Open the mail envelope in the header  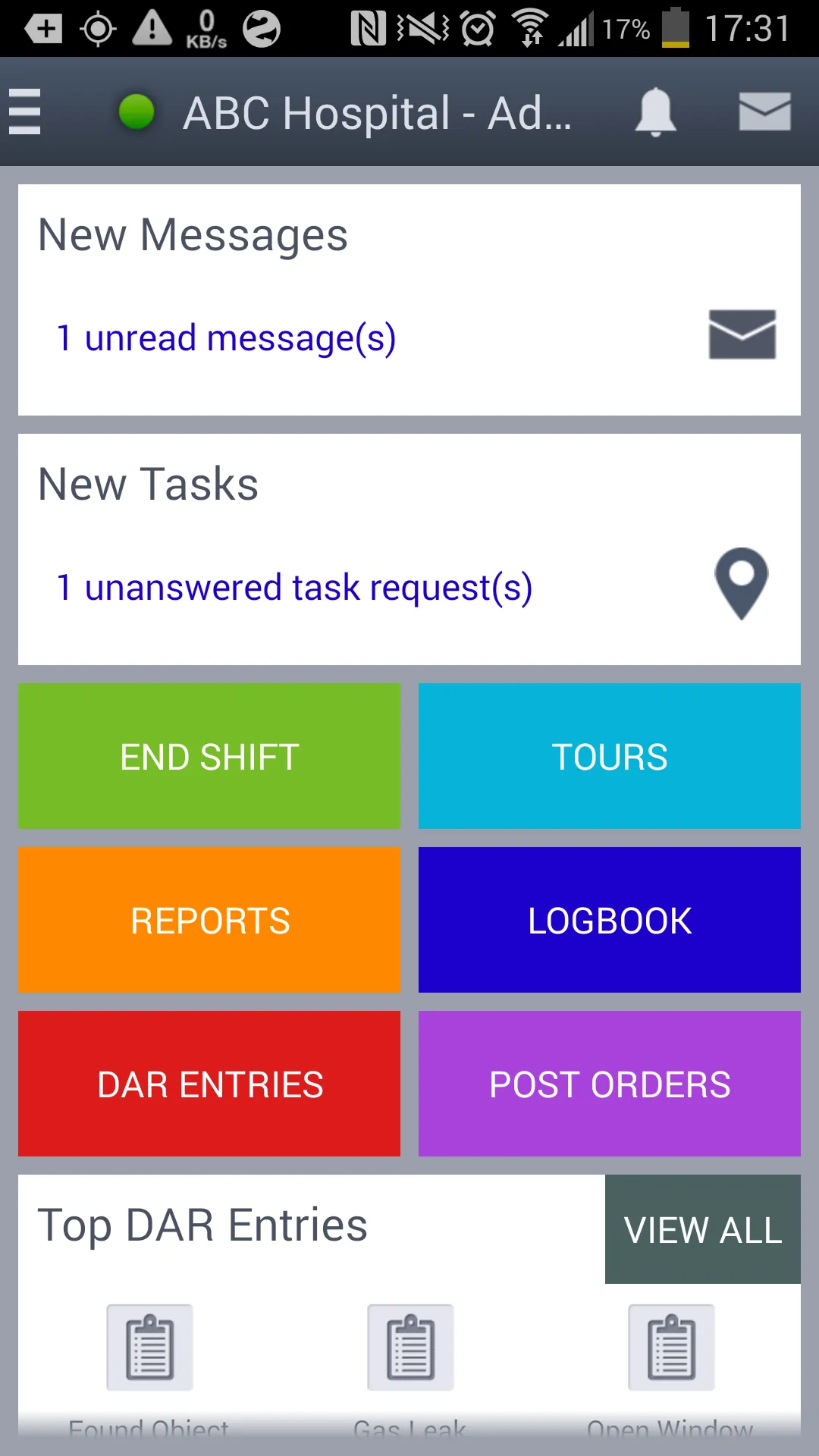point(764,112)
